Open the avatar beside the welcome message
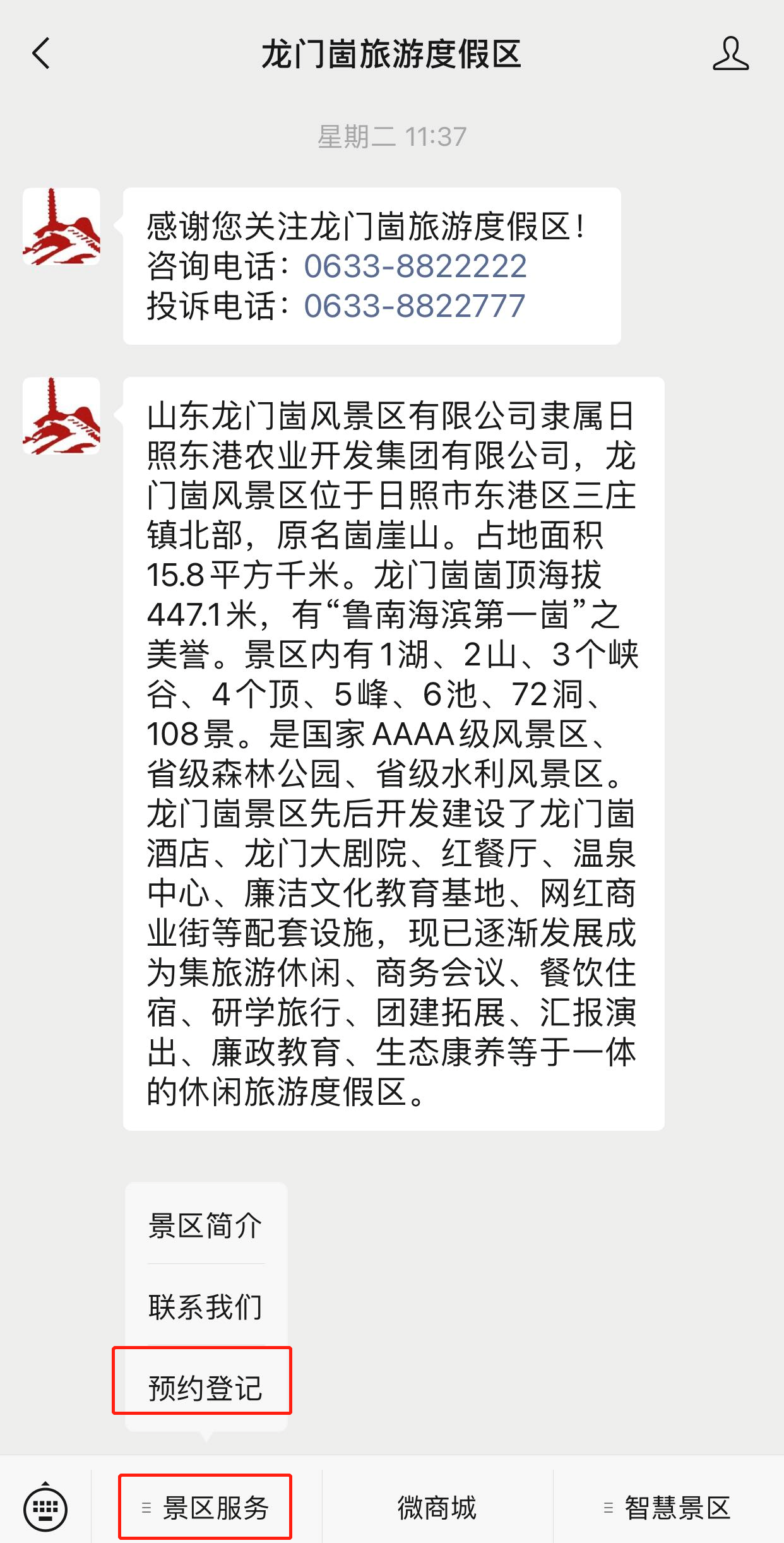The height and width of the screenshot is (1543, 784). (61, 227)
